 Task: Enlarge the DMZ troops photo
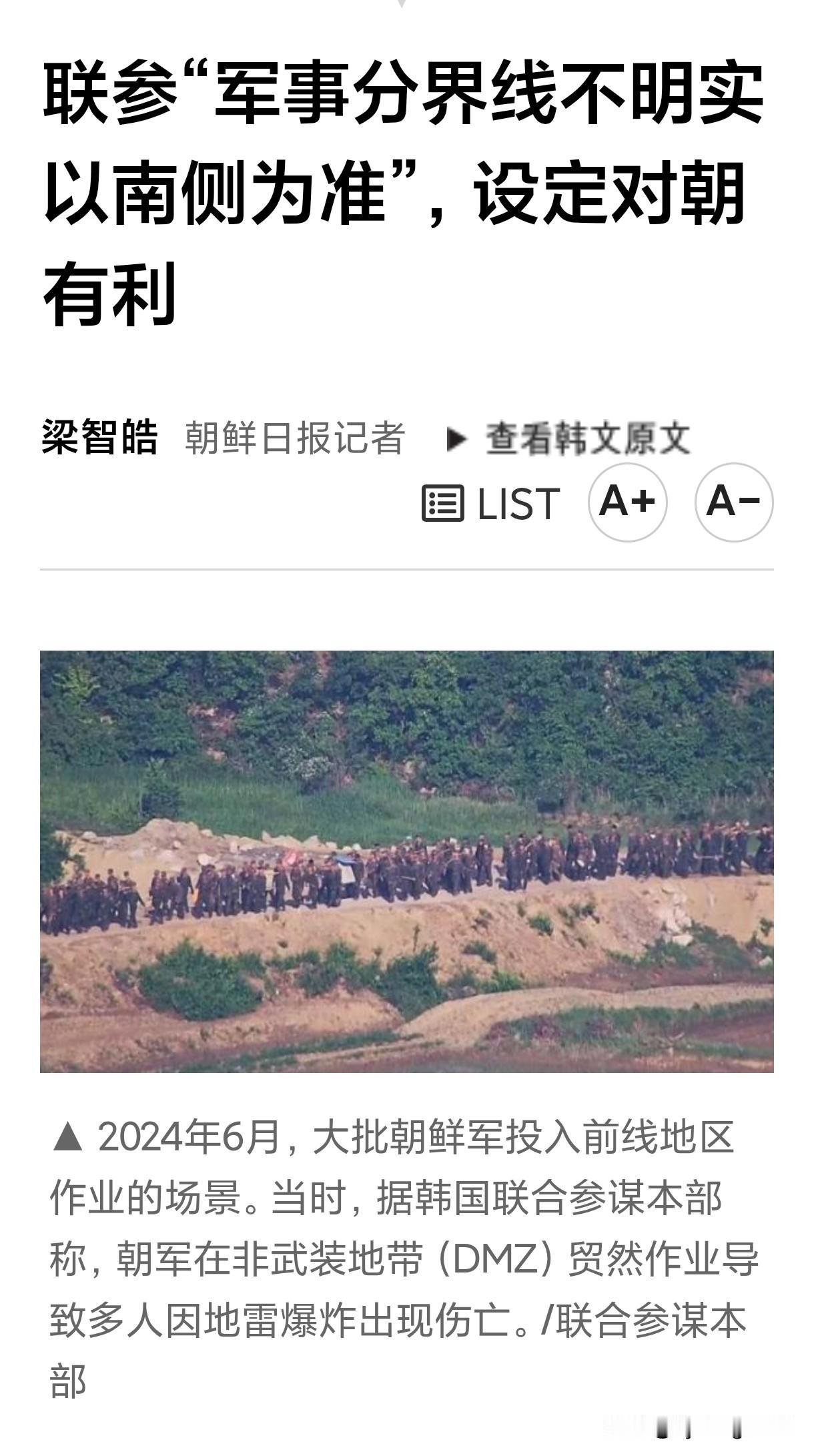[x=407, y=861]
